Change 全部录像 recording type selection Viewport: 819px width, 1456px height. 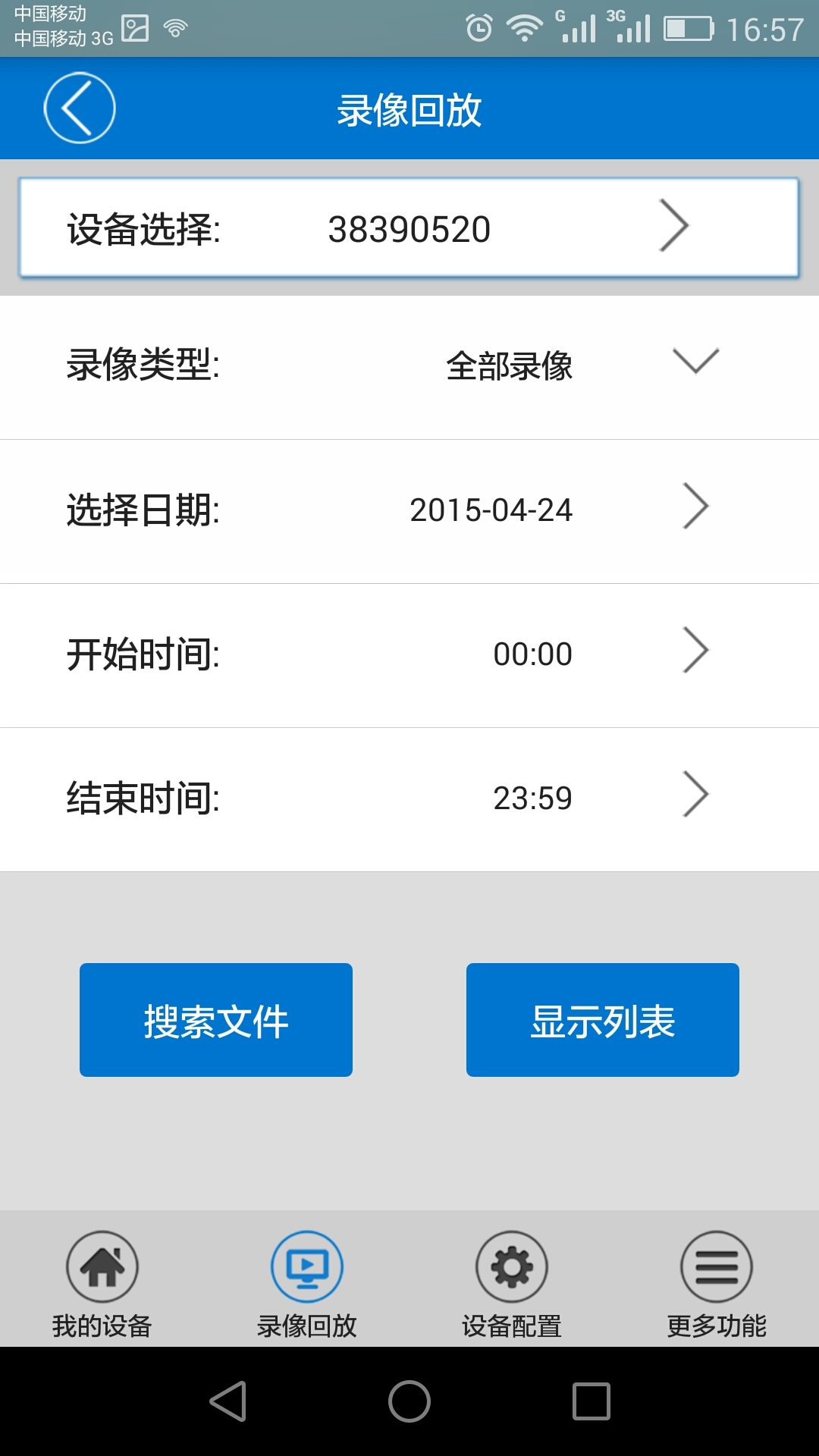coord(510,366)
